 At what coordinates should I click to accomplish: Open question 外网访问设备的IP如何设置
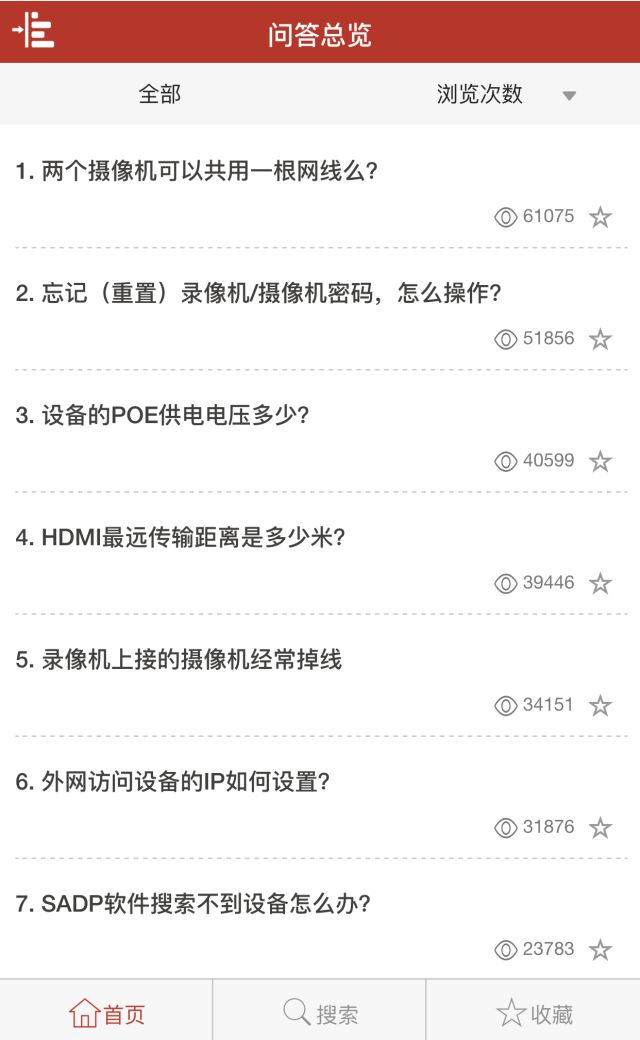pos(172,781)
